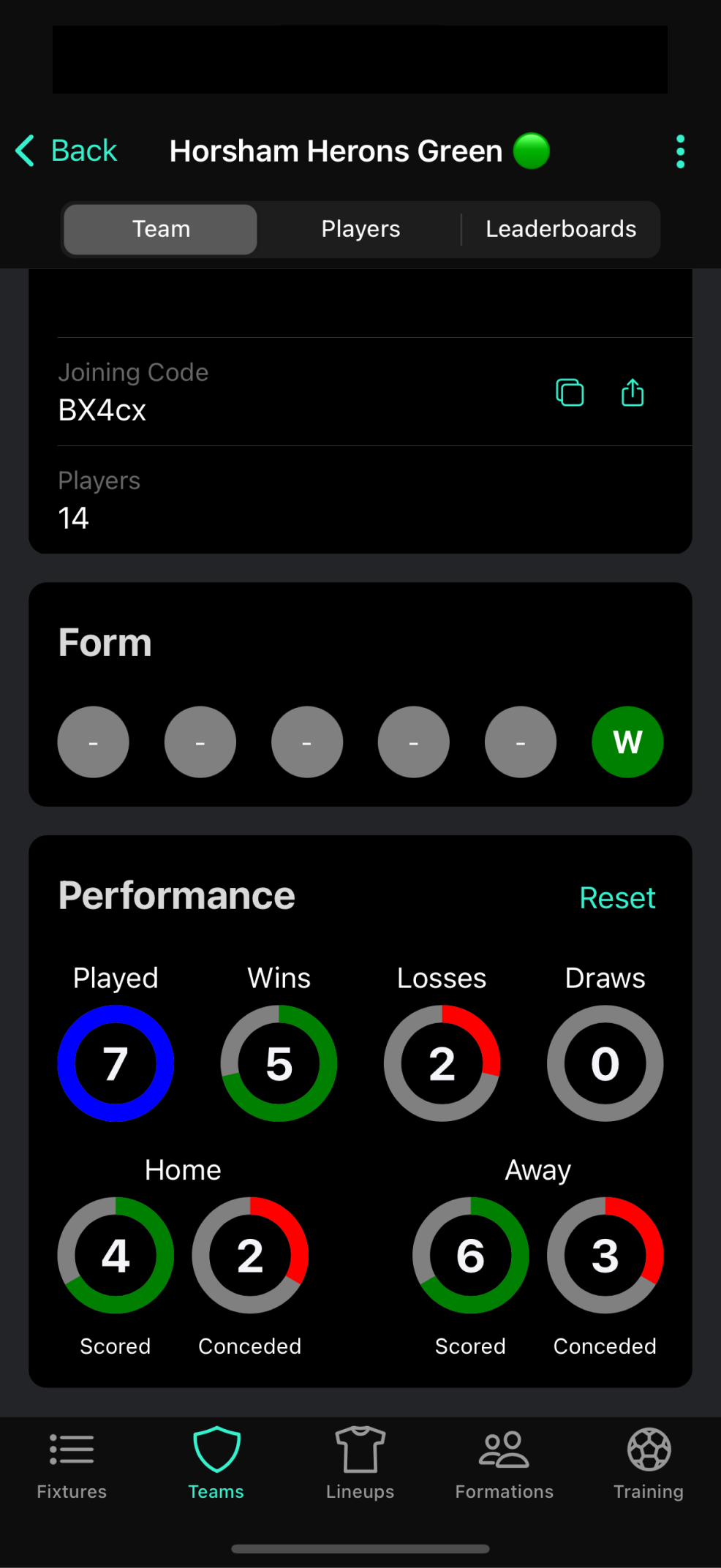Go back to the previous screen
This screenshot has width=721, height=1568.
[x=67, y=151]
